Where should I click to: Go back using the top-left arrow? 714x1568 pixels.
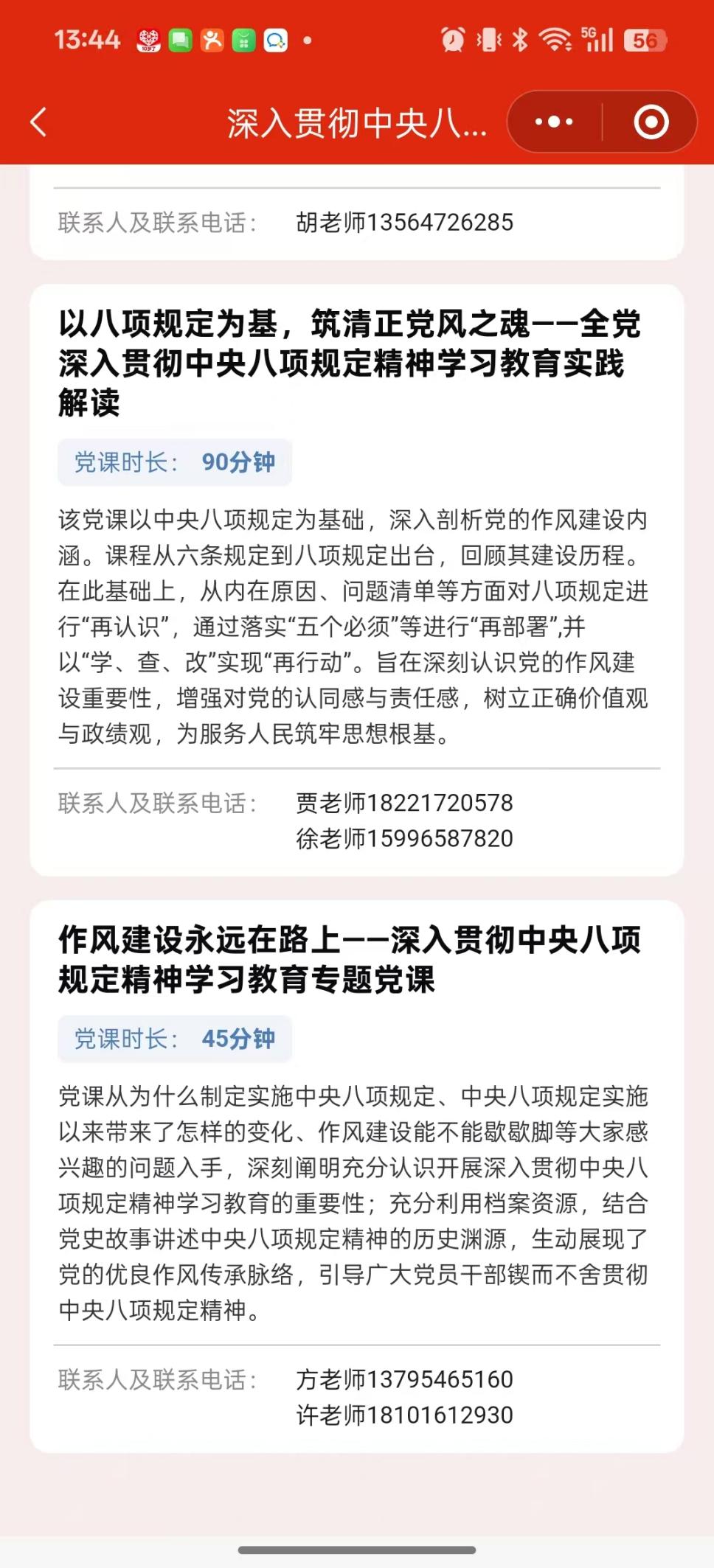39,122
